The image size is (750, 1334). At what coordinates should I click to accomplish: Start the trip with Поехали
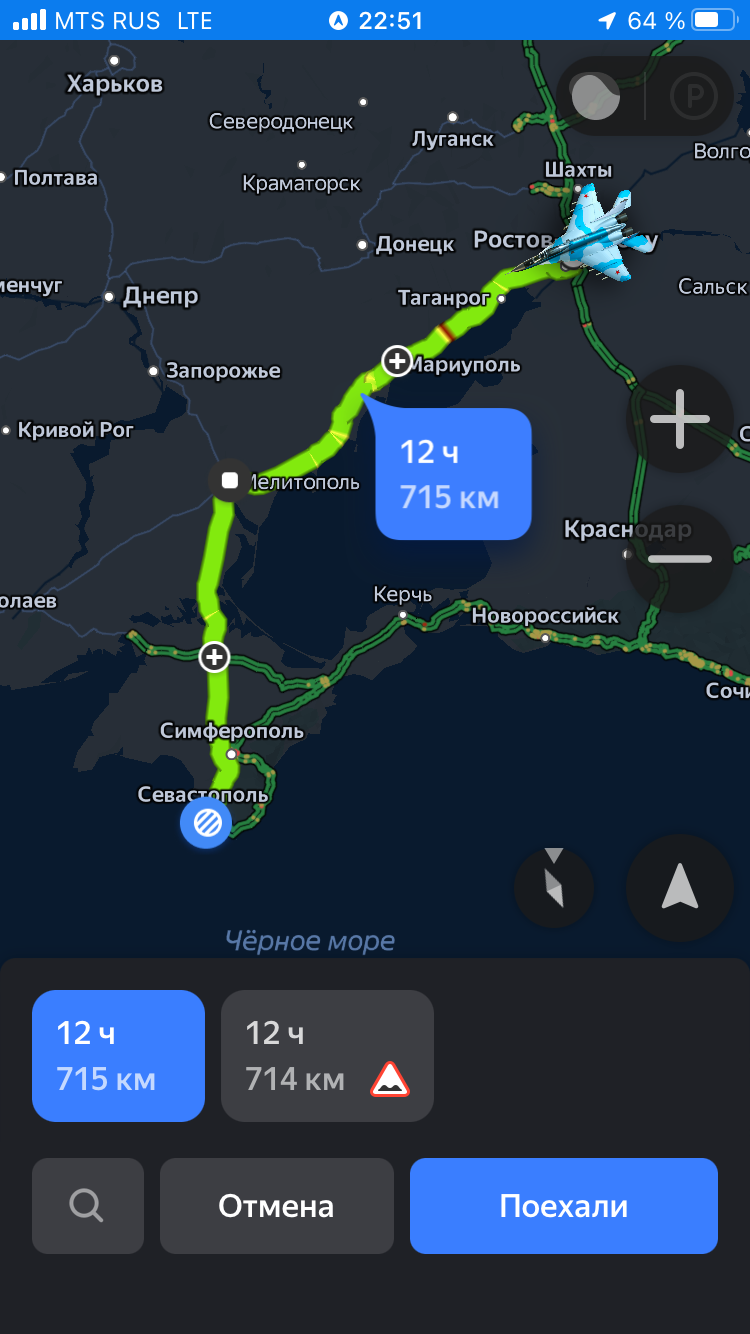pos(563,1206)
